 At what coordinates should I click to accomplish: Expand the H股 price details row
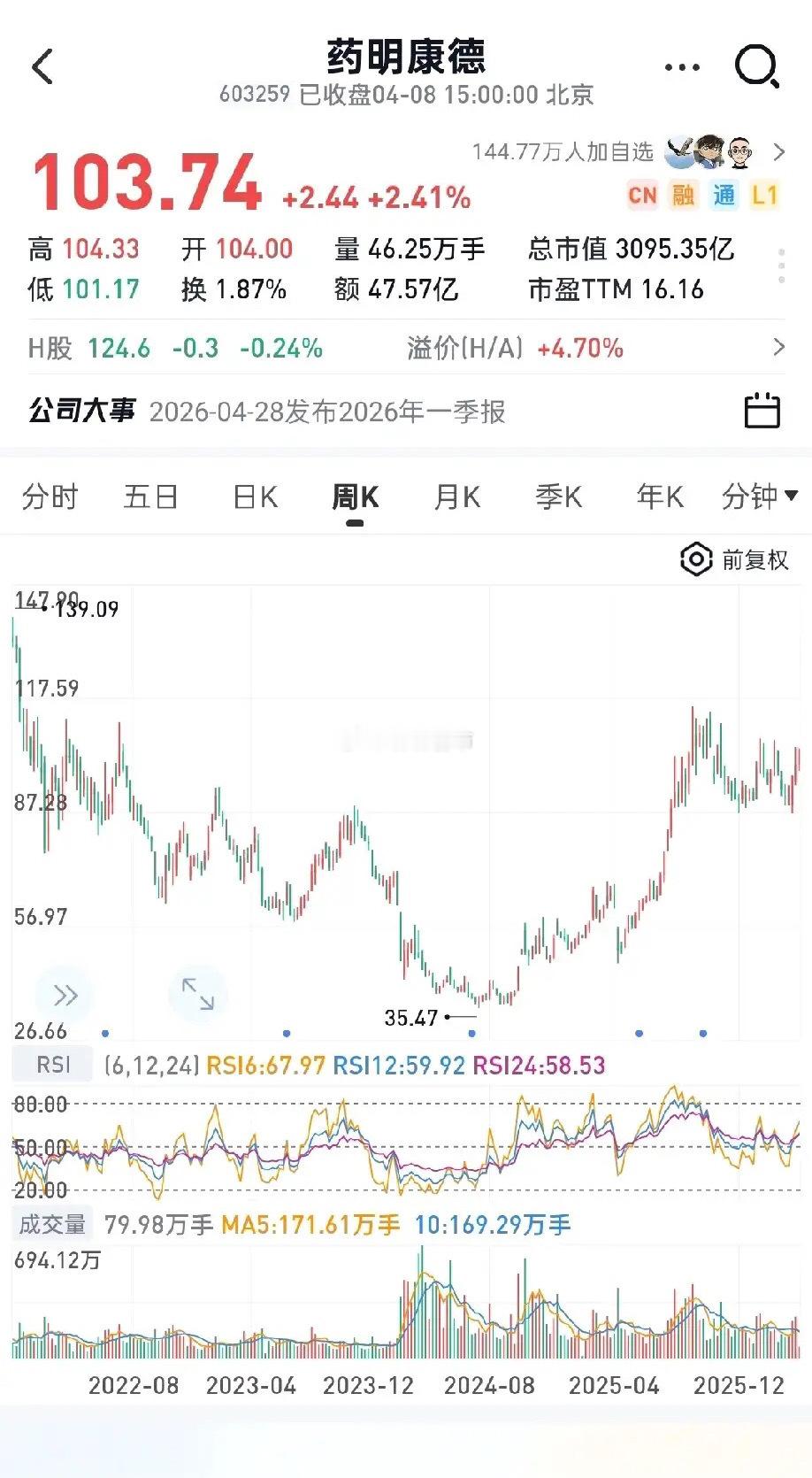pos(778,348)
